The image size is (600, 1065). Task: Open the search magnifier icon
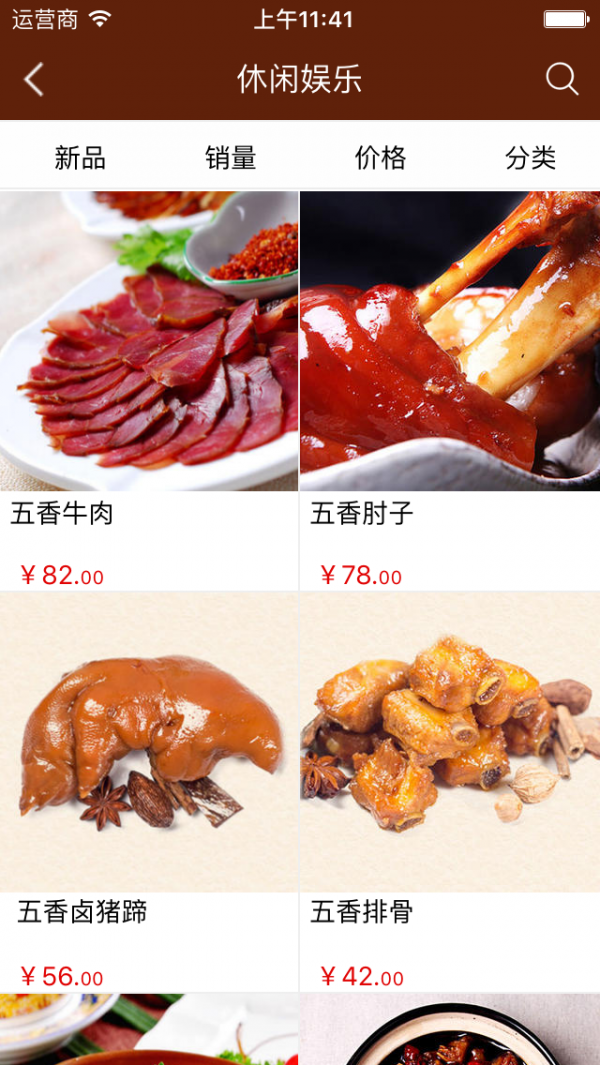click(562, 80)
